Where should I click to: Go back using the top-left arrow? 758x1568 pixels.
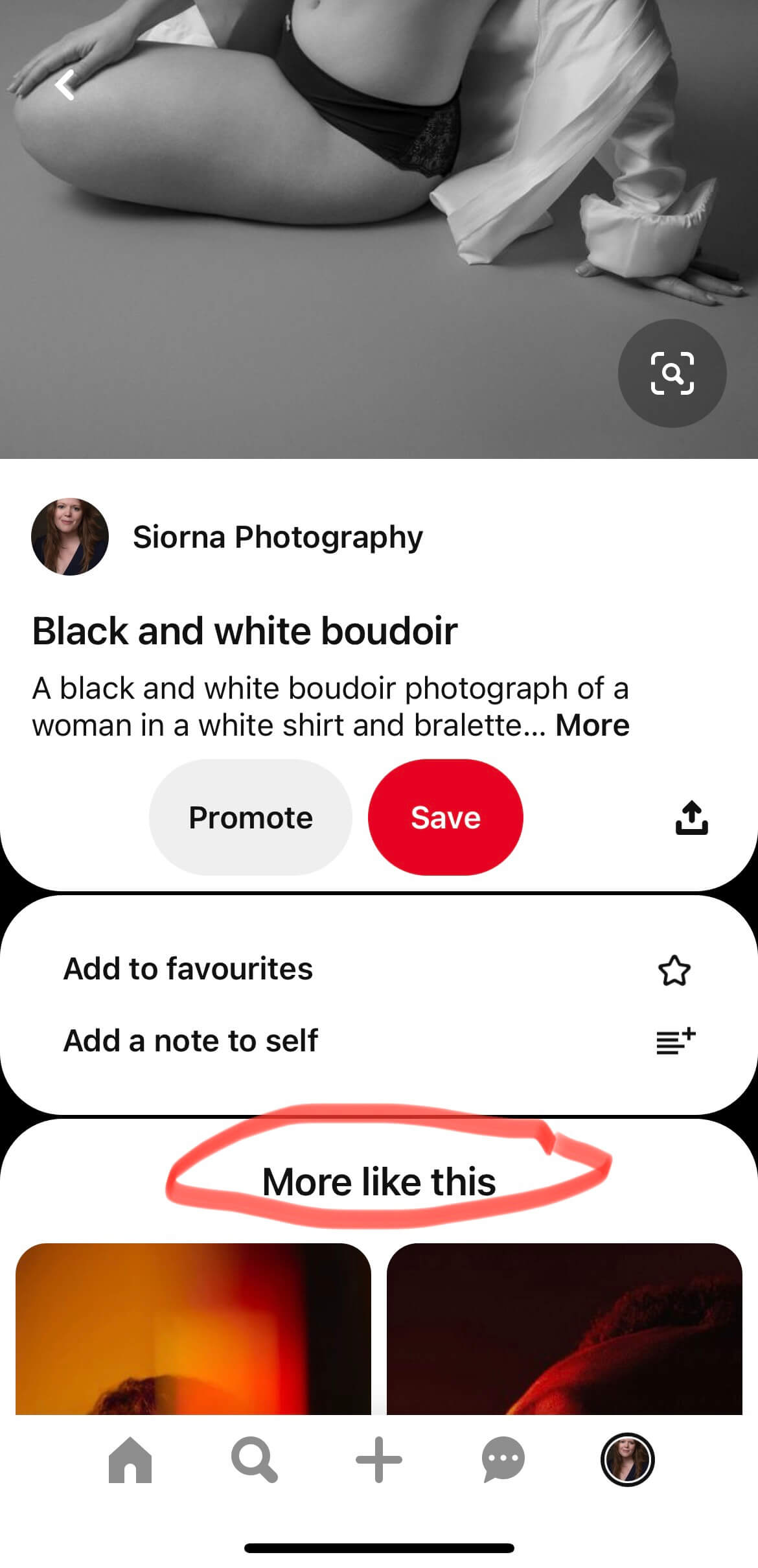(65, 86)
